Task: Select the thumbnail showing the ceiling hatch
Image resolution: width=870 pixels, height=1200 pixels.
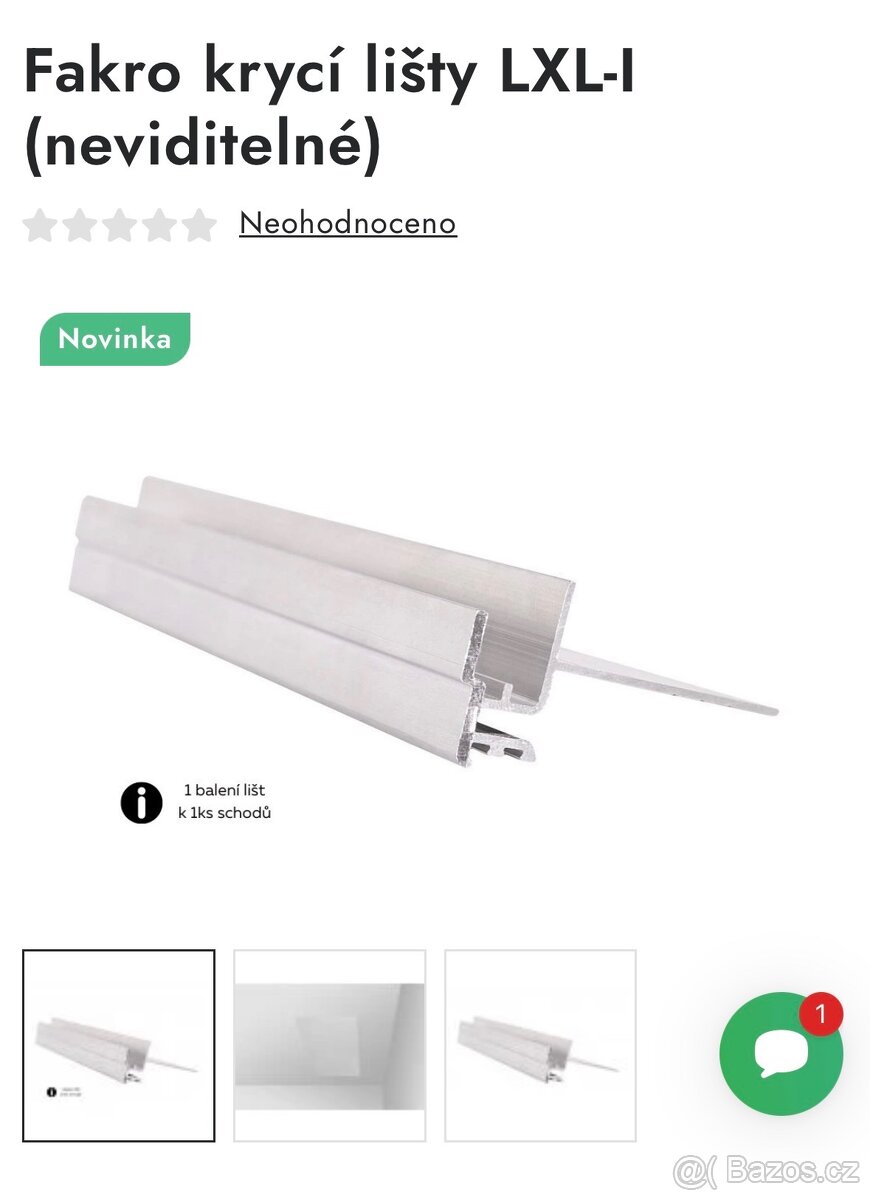Action: [x=329, y=1045]
